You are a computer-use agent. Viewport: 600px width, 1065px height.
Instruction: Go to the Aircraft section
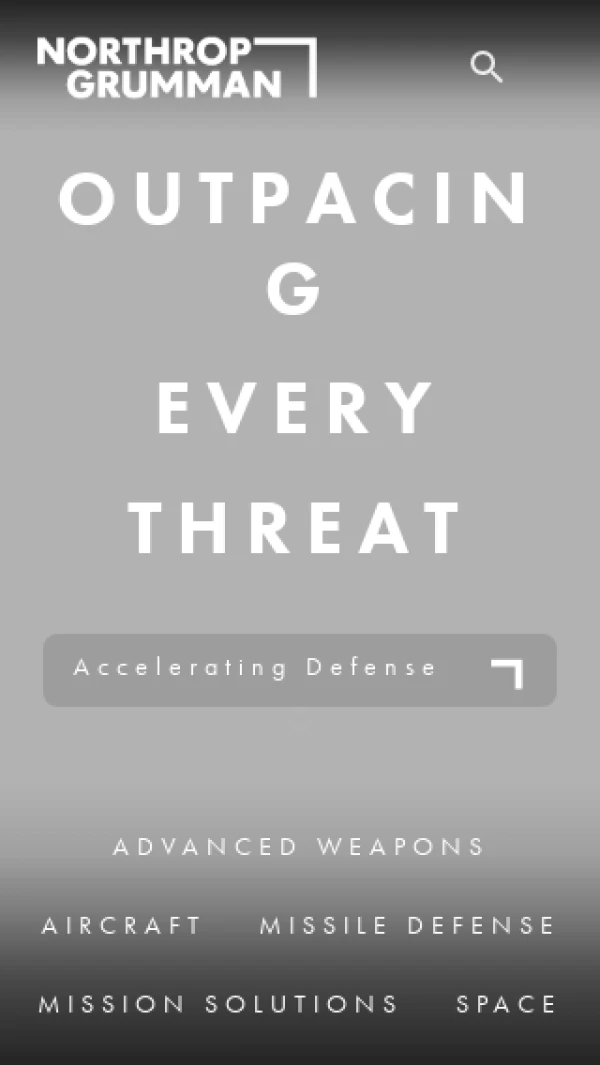[x=122, y=926]
